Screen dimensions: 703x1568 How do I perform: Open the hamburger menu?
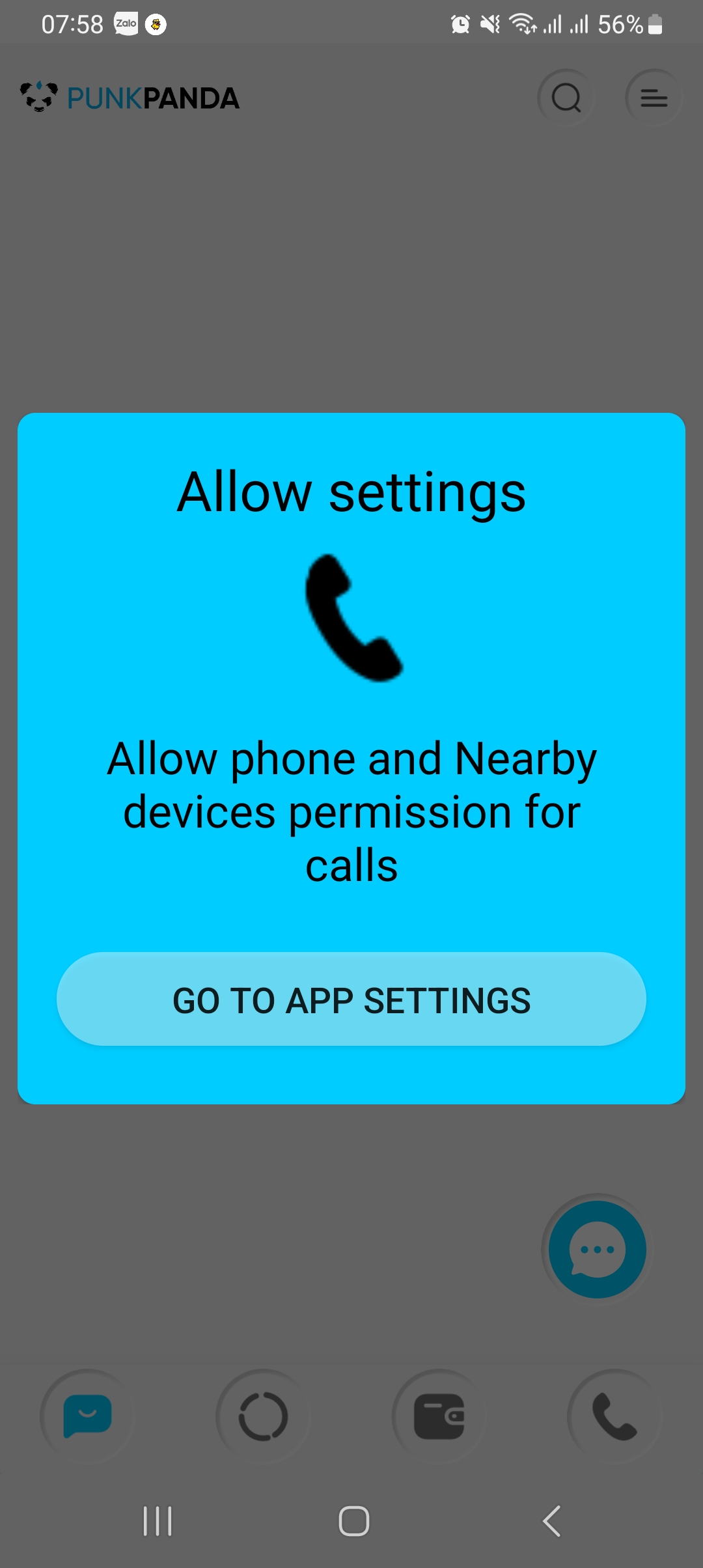pyautogui.click(x=654, y=98)
